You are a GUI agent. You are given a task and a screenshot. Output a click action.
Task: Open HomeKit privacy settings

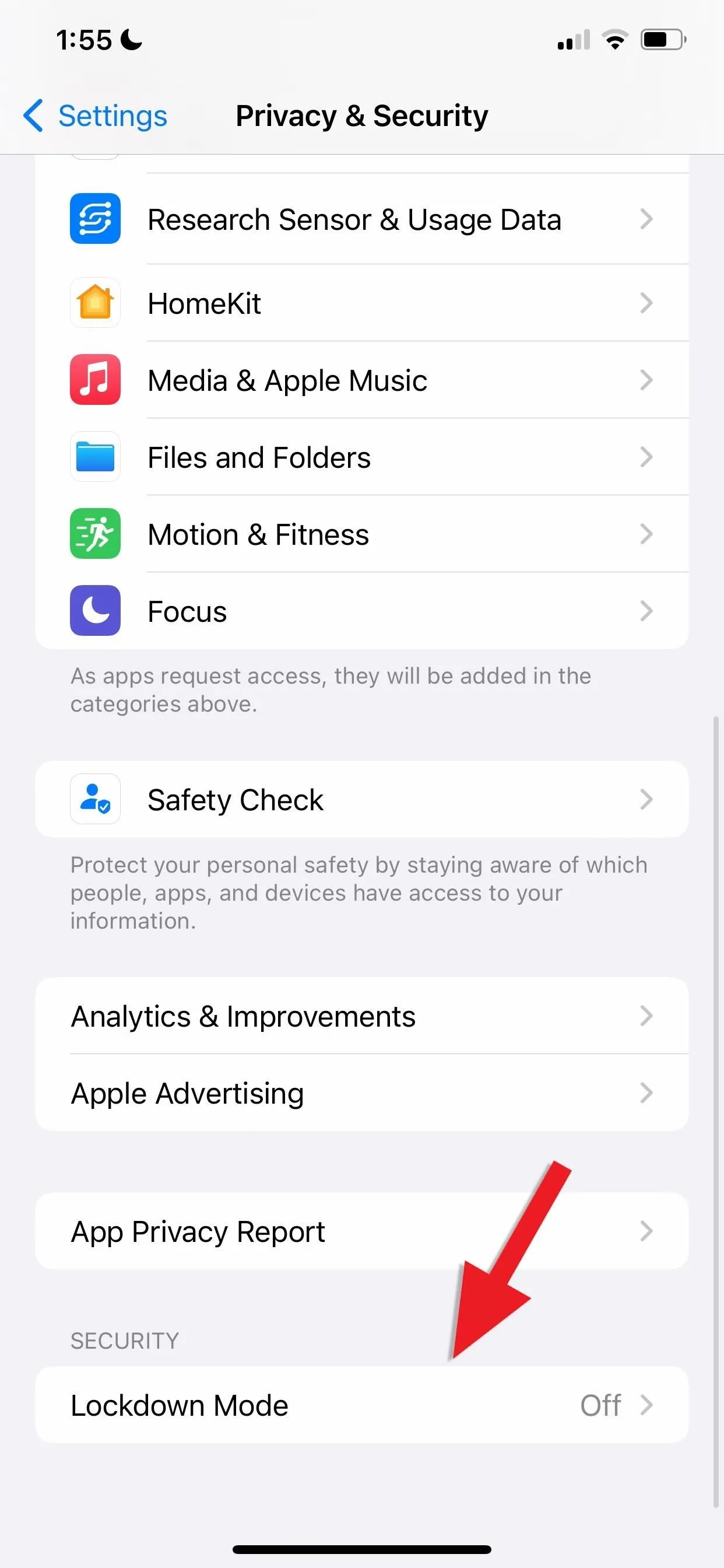coord(361,303)
